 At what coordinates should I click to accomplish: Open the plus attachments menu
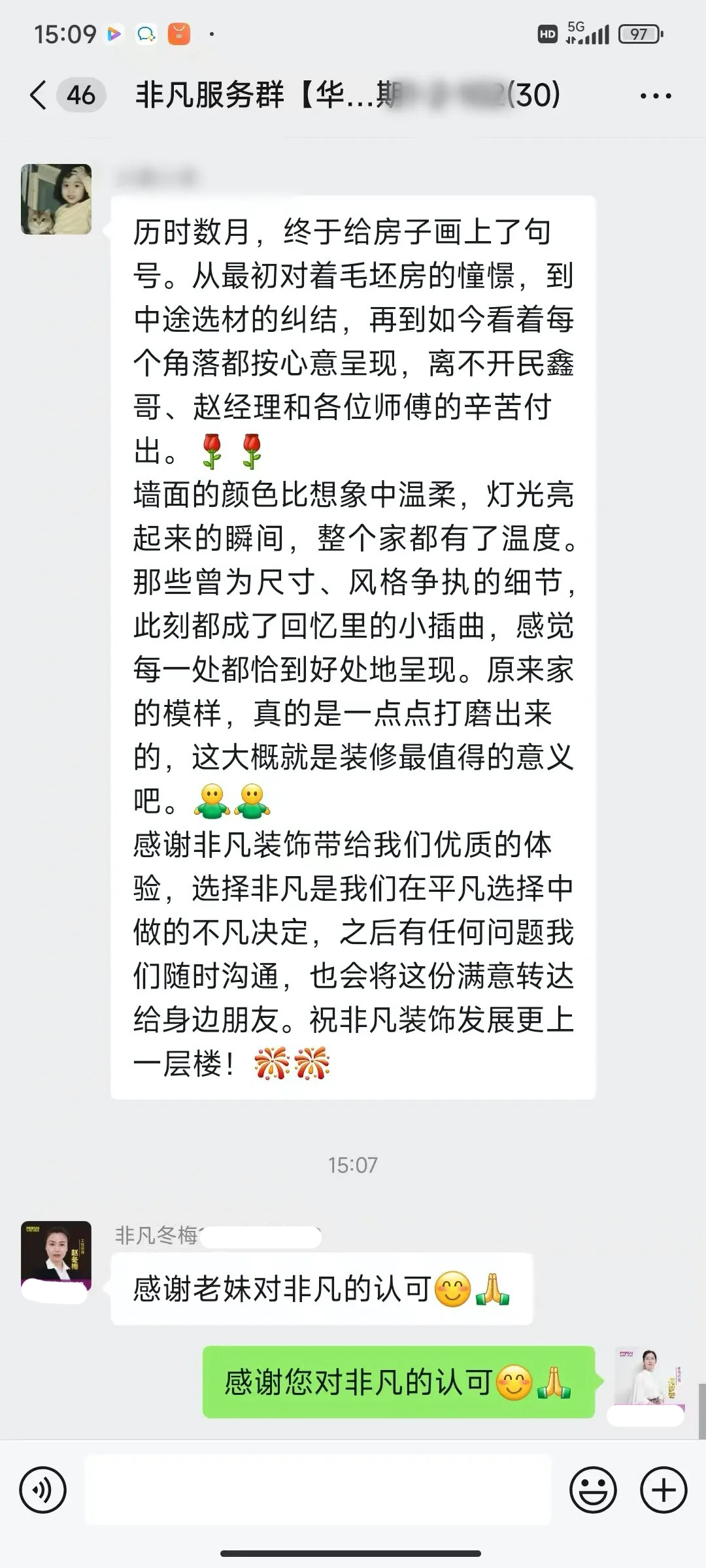(664, 1490)
